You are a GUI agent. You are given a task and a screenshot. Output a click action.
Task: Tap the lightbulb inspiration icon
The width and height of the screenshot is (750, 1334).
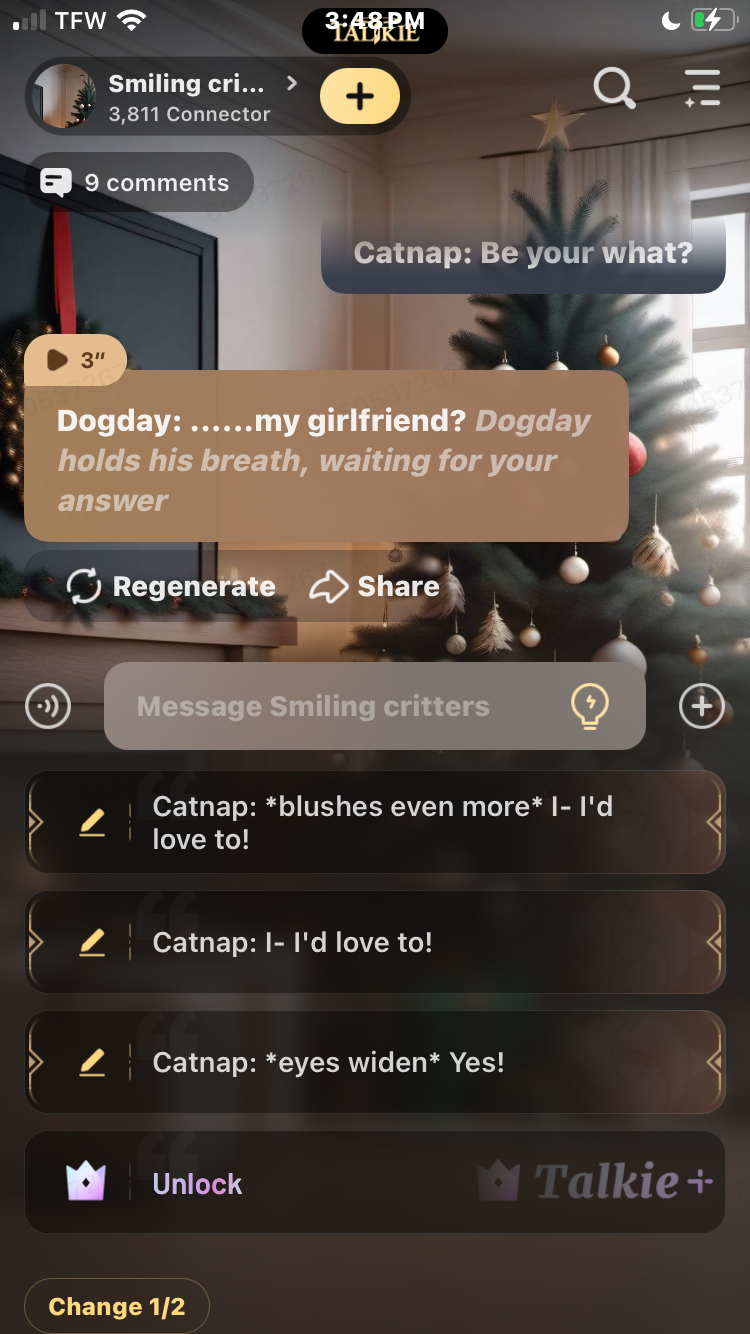(590, 707)
